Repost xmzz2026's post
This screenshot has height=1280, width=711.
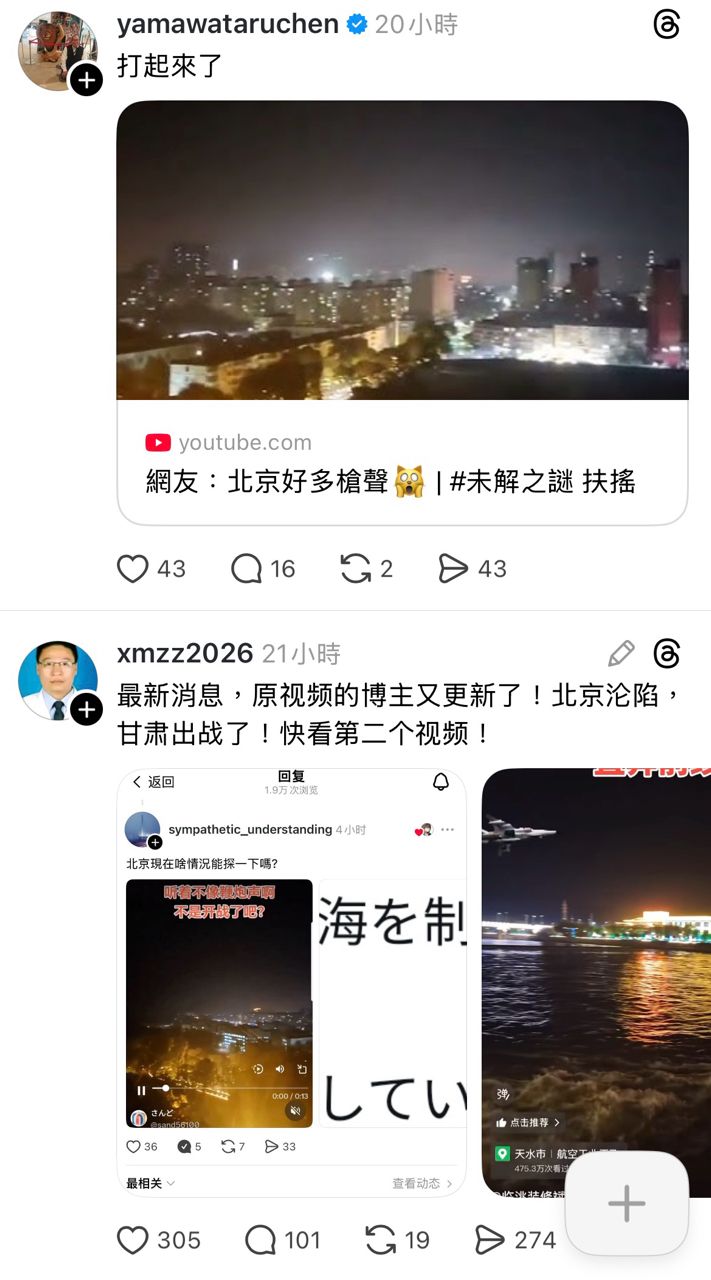381,1240
